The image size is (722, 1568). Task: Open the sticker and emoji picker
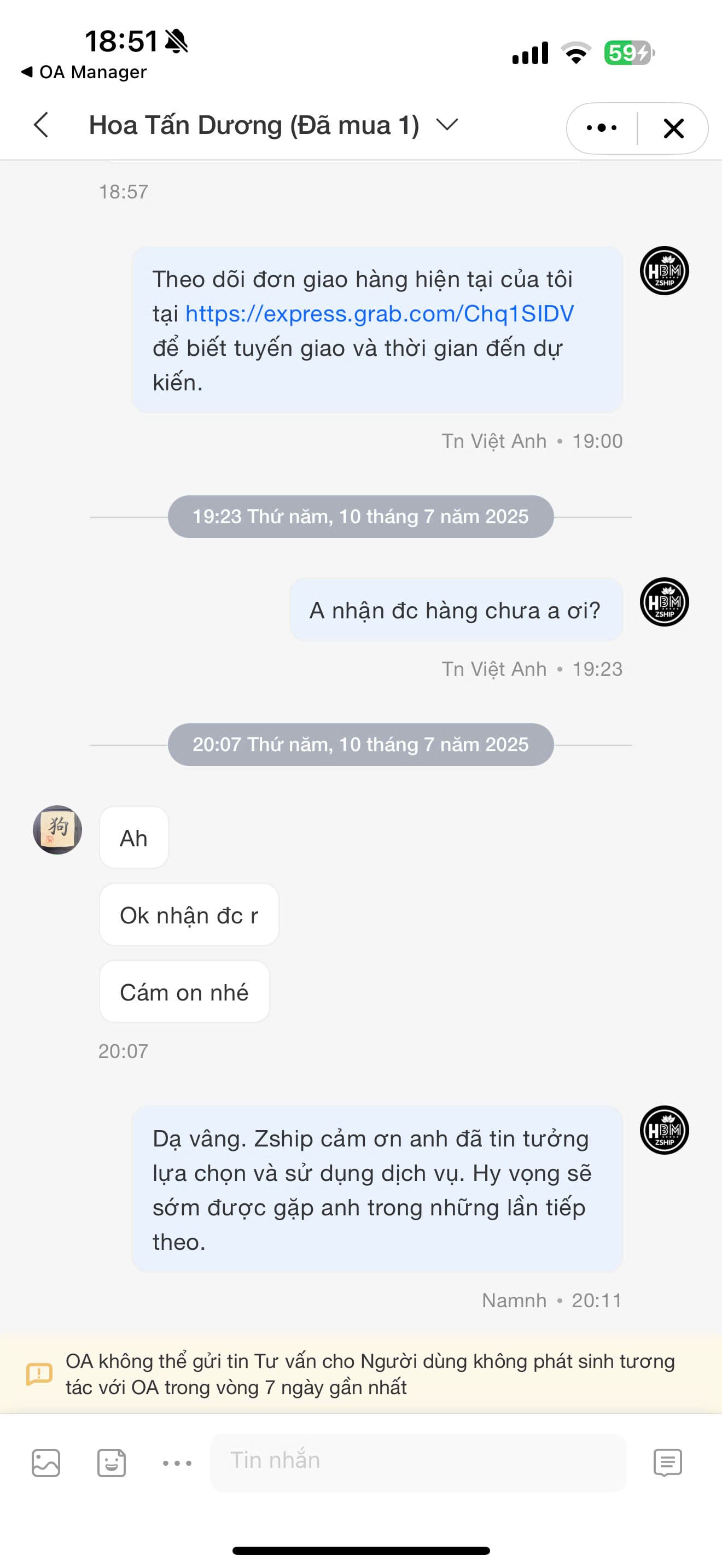pyautogui.click(x=112, y=1462)
